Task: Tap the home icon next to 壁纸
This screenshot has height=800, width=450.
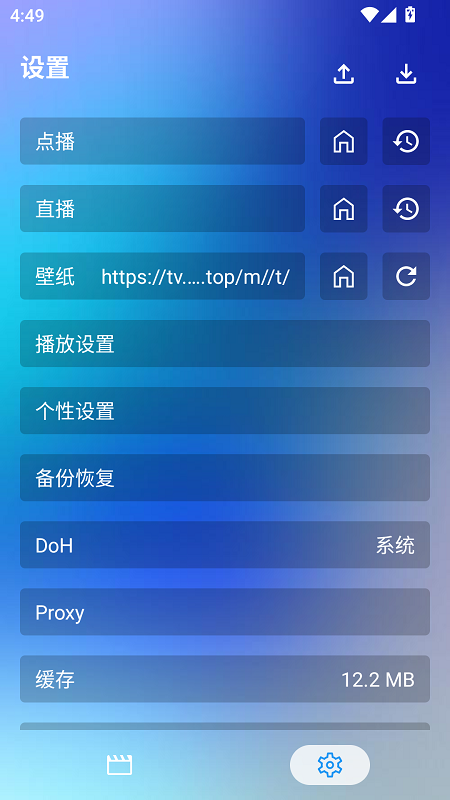Action: (x=343, y=276)
